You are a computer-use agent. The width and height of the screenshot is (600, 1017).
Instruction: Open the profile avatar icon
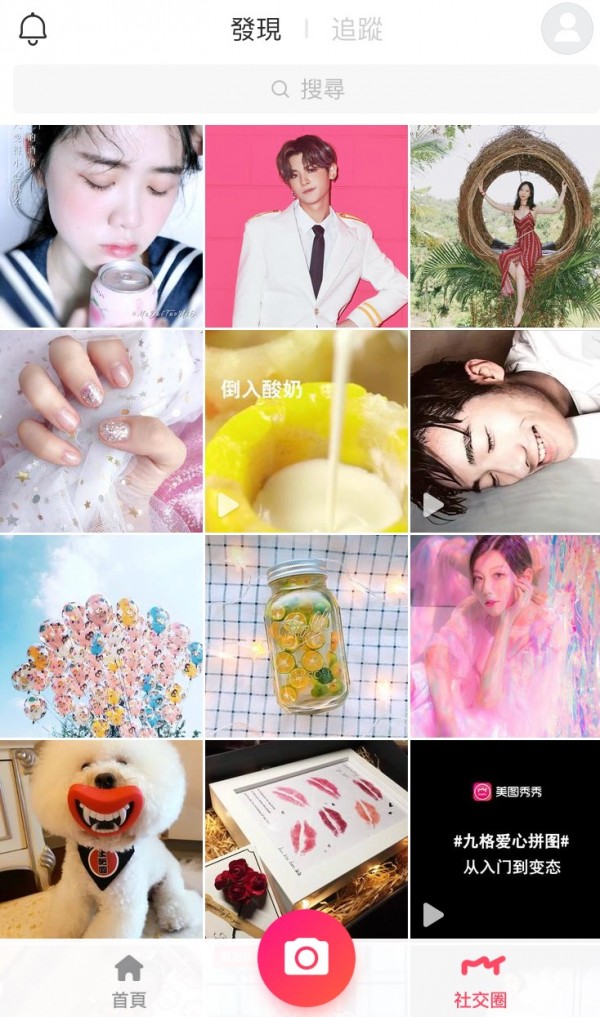[x=566, y=29]
